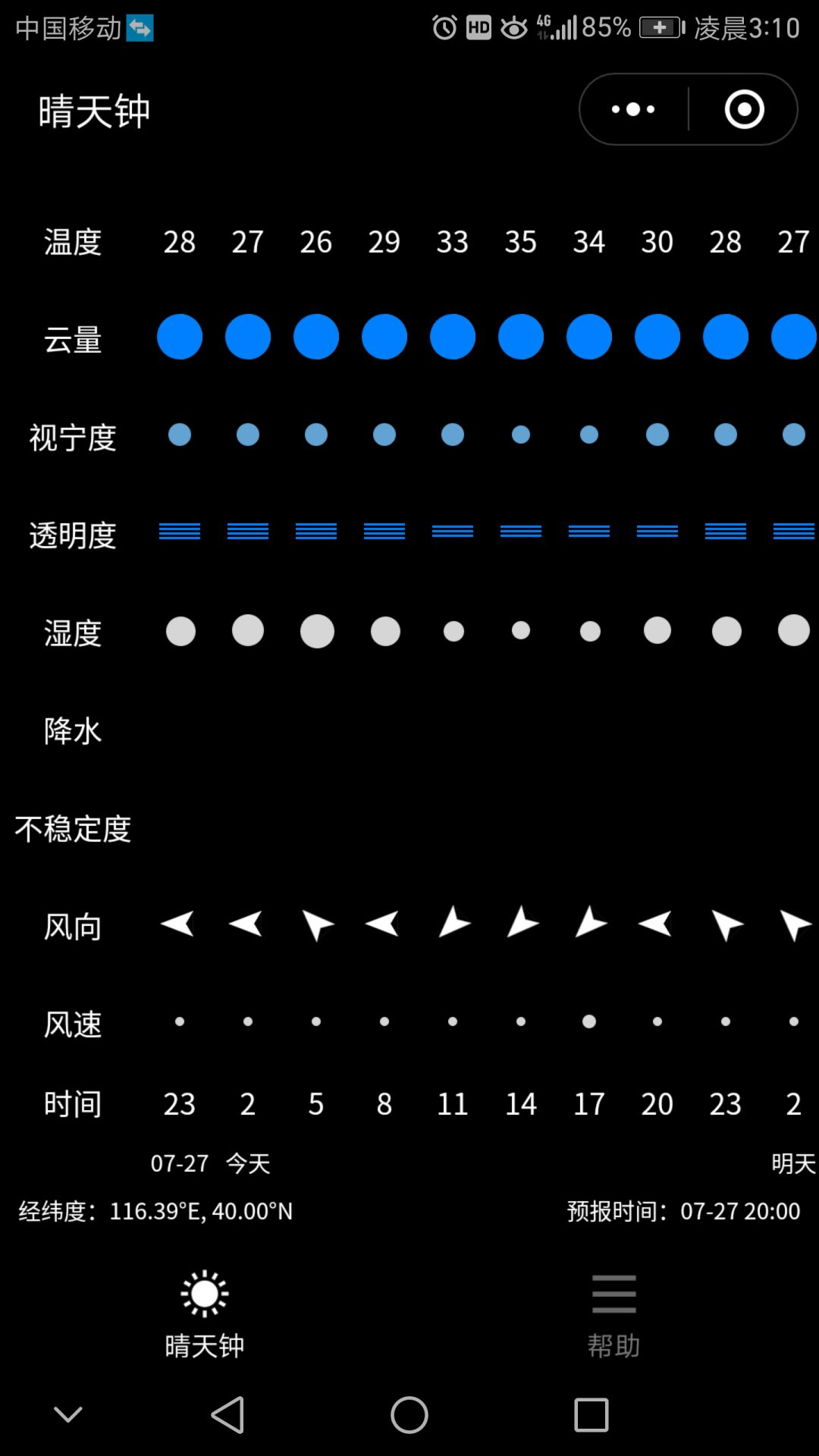Open the mini program more options menu

(x=634, y=109)
